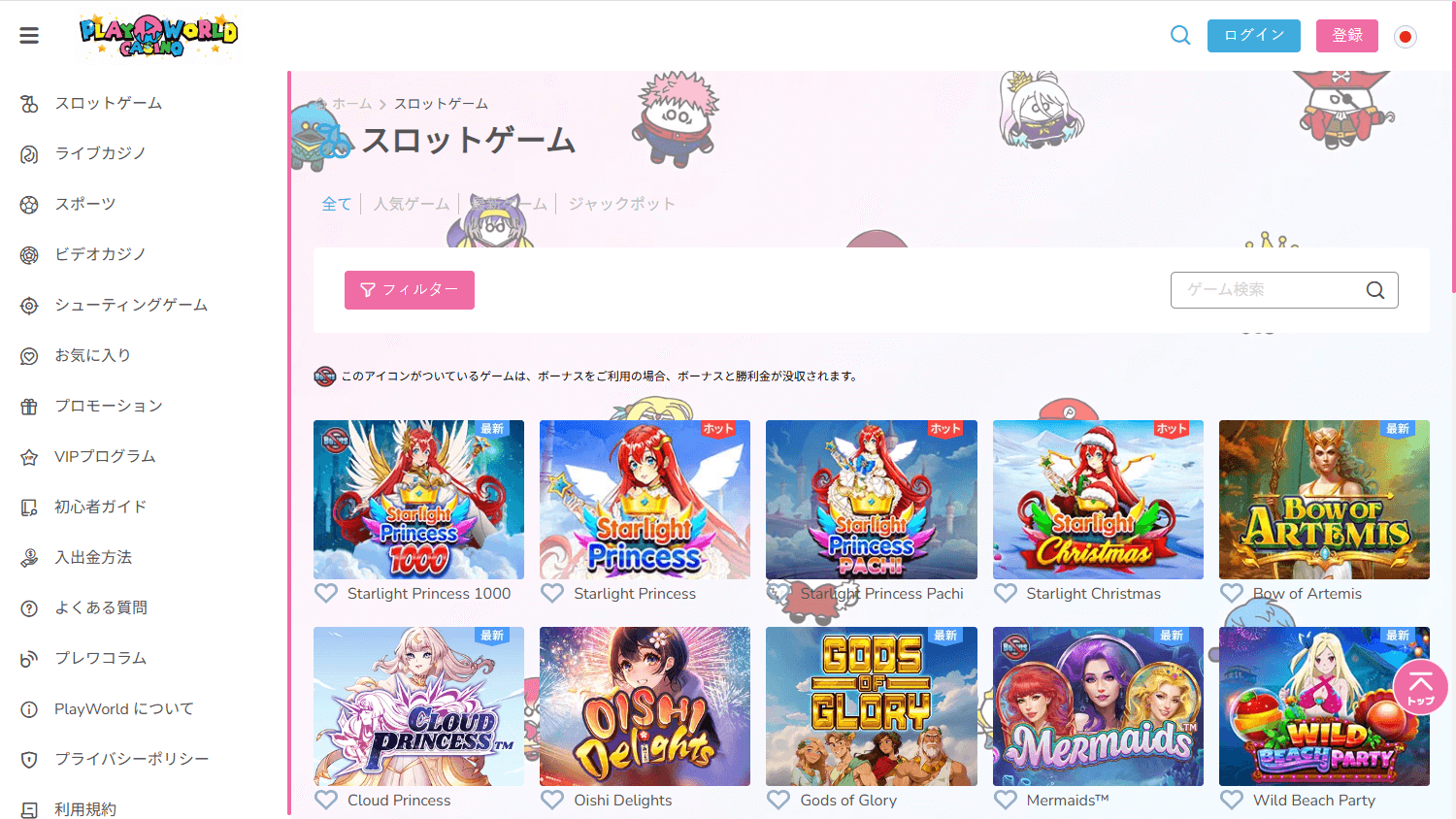
Task: Switch to the 人気ゲーム tab
Action: tap(412, 204)
